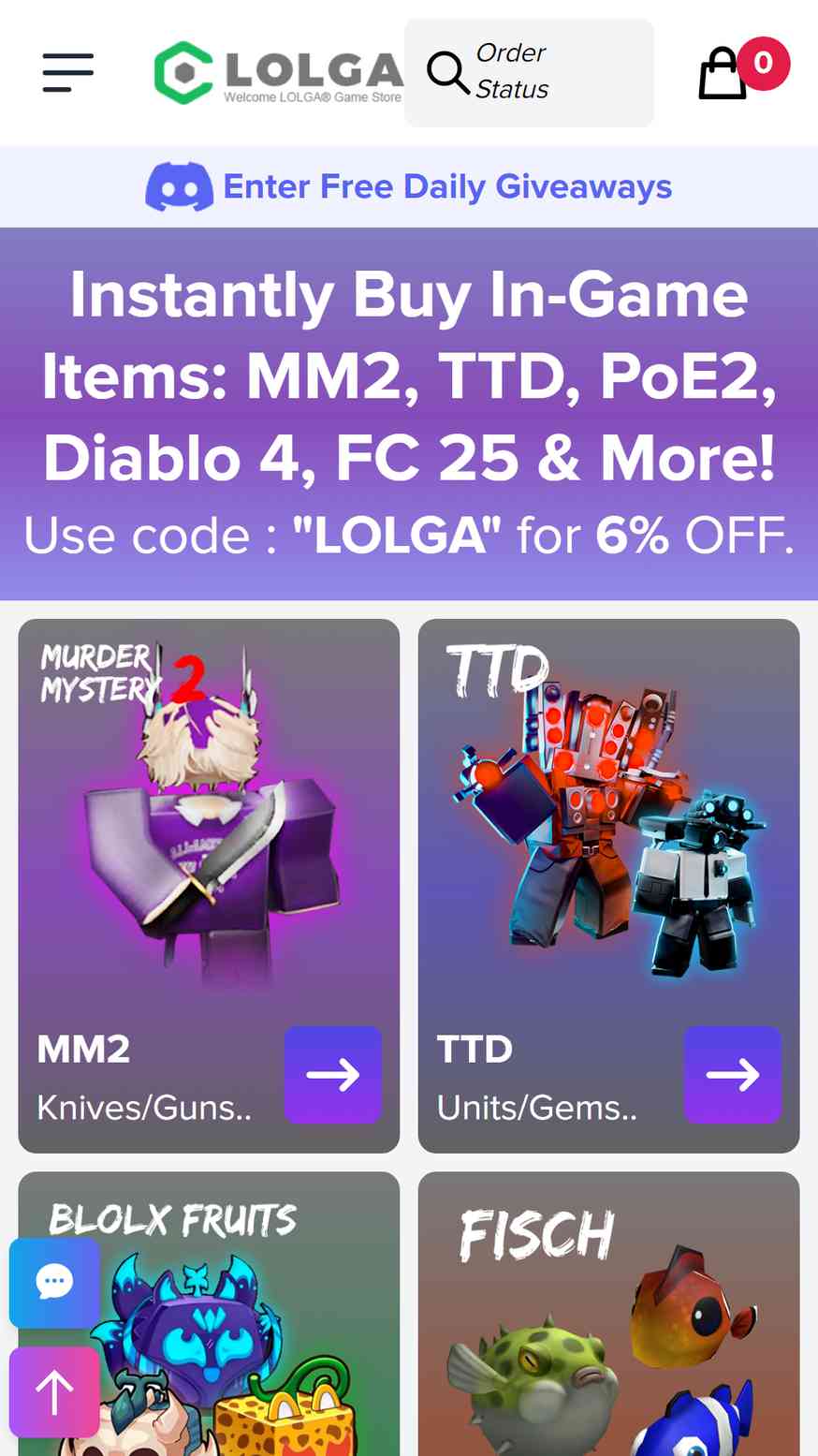Tap the Order Status search box
The width and height of the screenshot is (818, 1456).
[529, 72]
